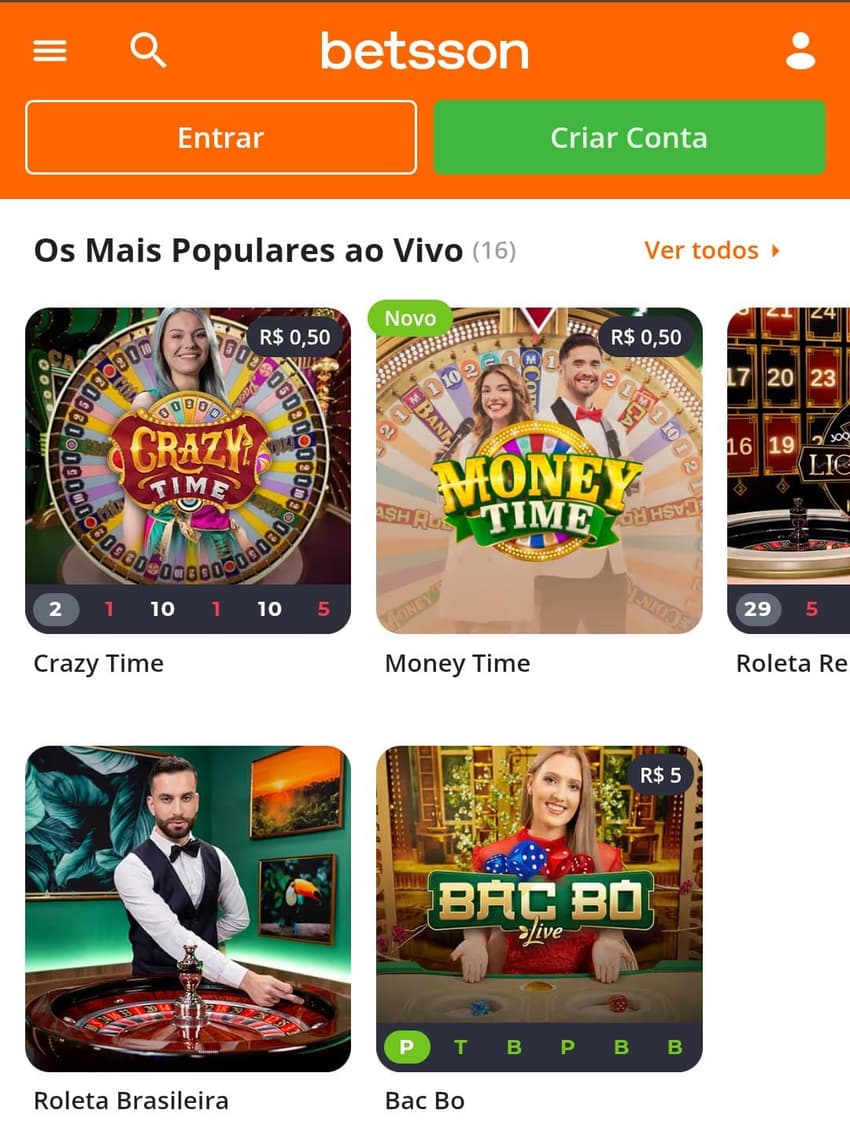Click the Betsson logo
This screenshot has height=1132, width=850.
(424, 50)
